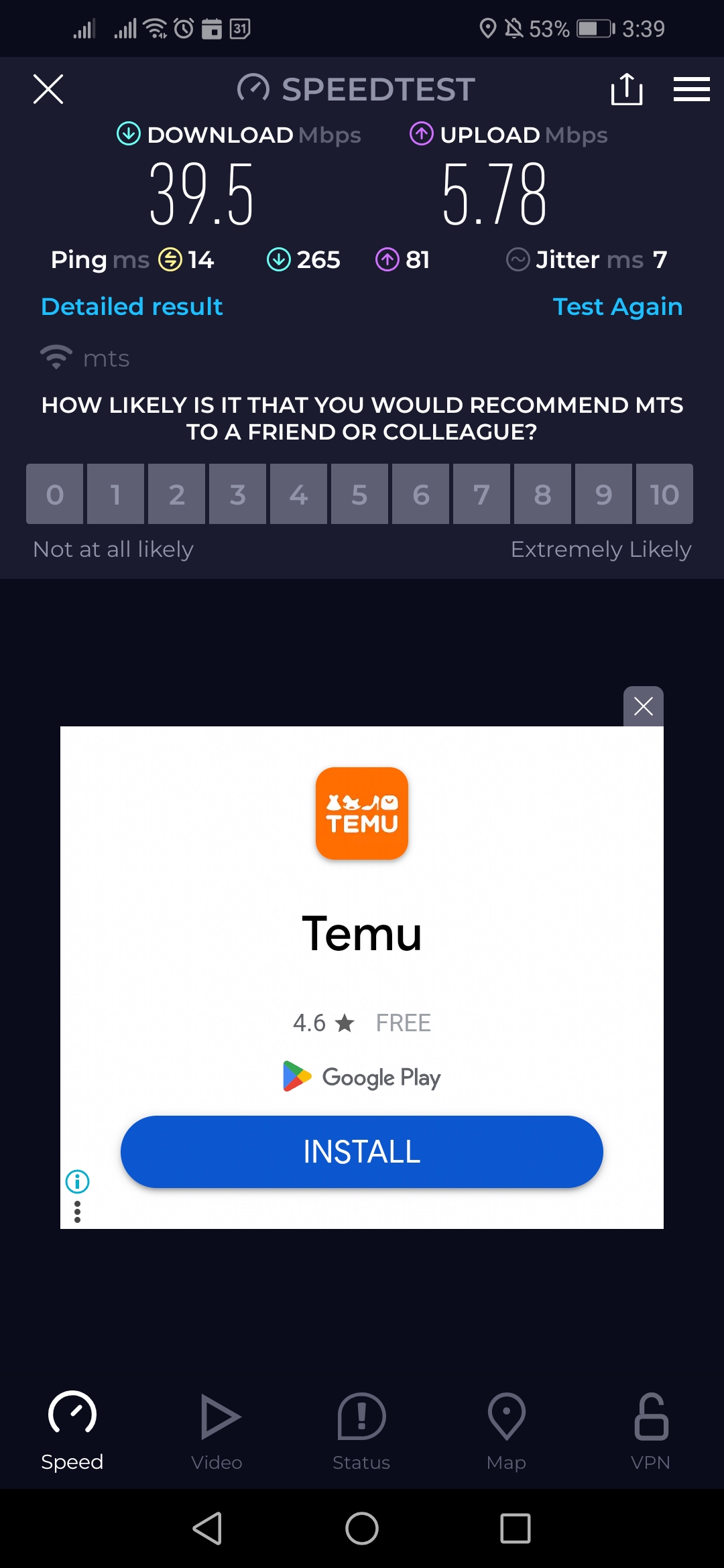Go to the Android home screen
The width and height of the screenshot is (724, 1568).
362,1528
